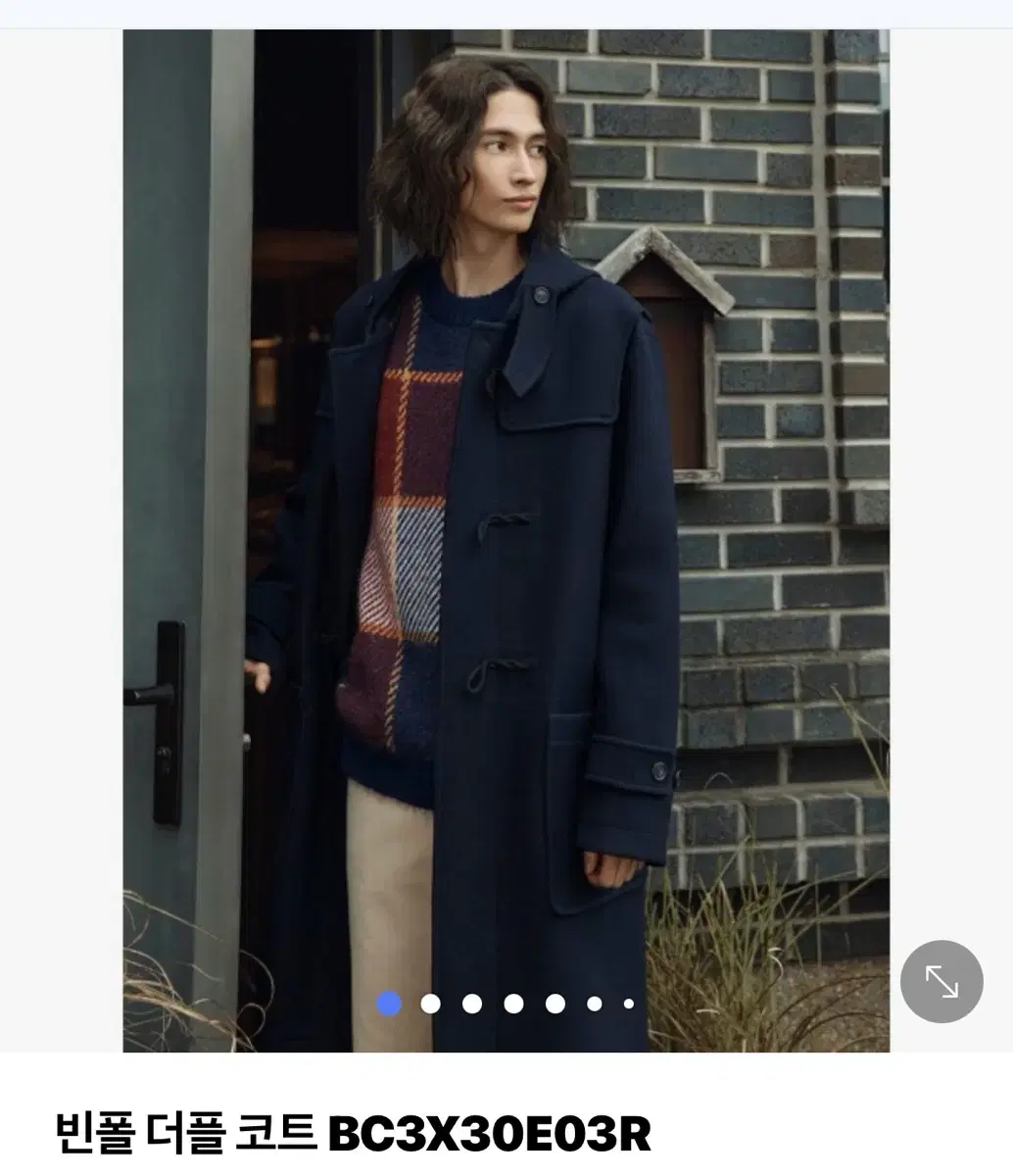Open the duffle coat product photo
Screen dimensions: 1013x1176
pos(506,539)
